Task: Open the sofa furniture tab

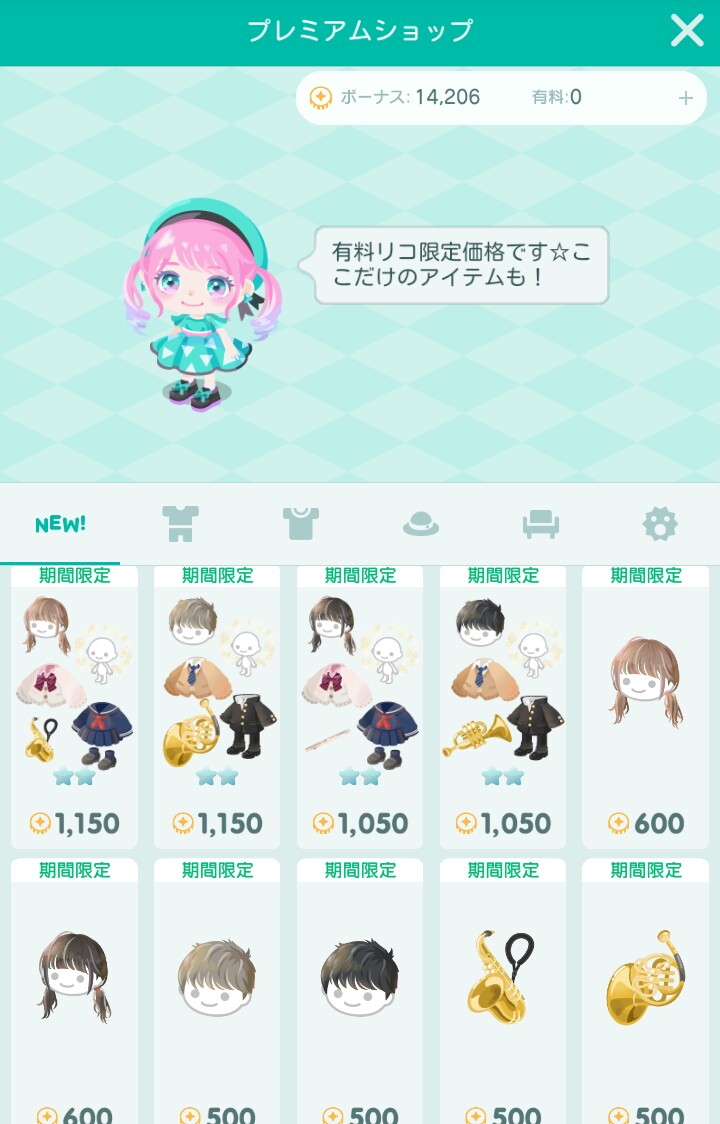Action: pyautogui.click(x=540, y=524)
